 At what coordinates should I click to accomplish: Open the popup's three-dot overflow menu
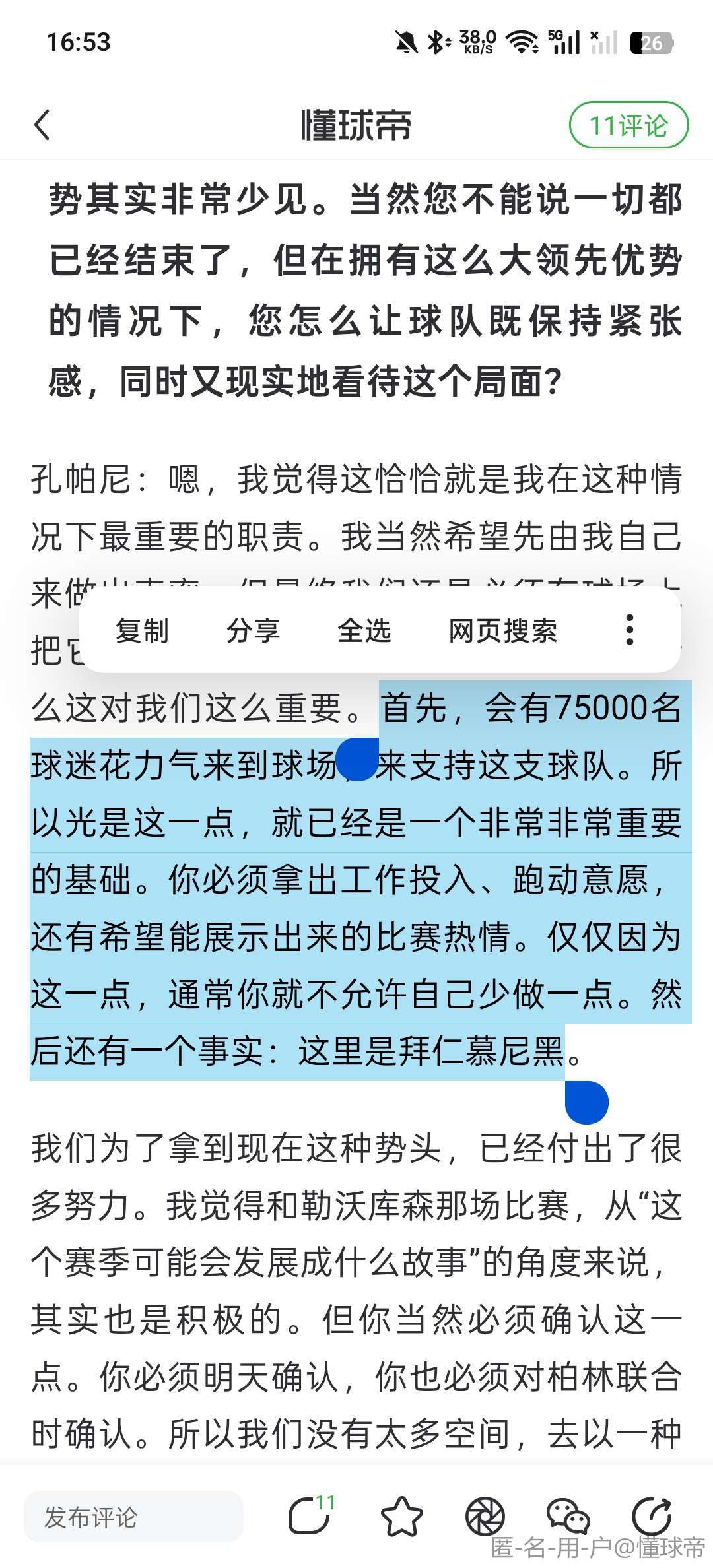click(630, 630)
